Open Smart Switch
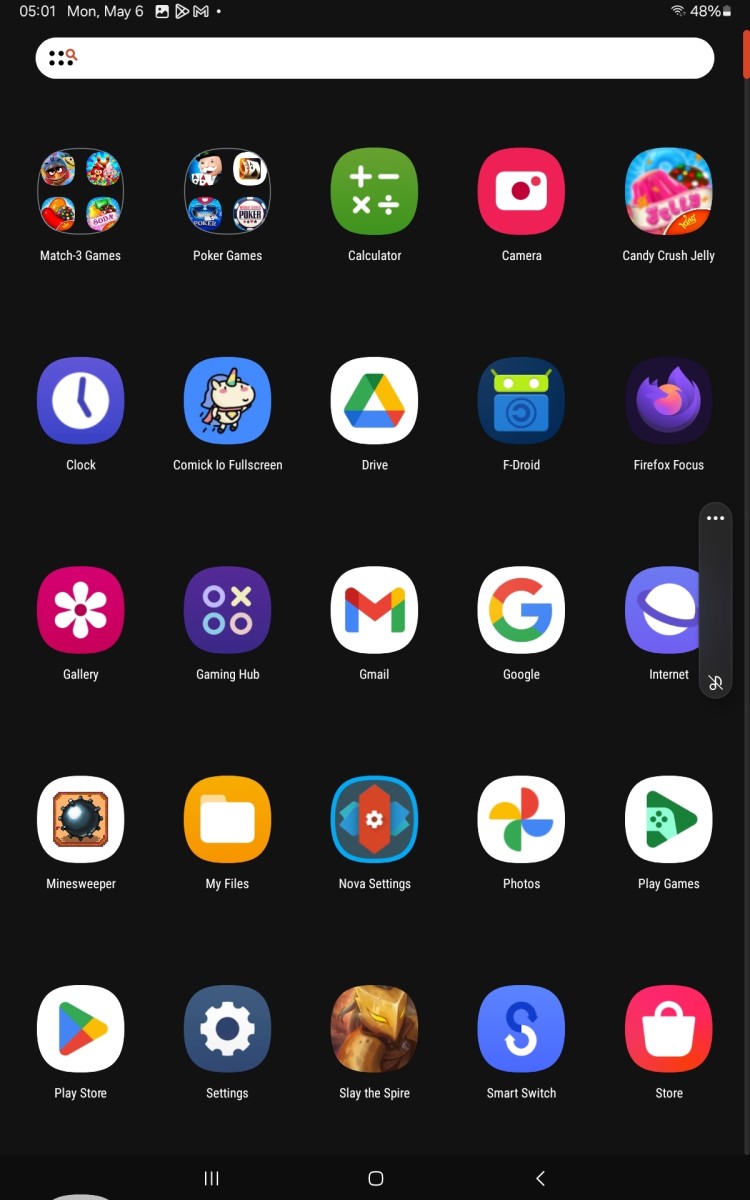Screen dimensions: 750x1200 (x=521, y=1028)
